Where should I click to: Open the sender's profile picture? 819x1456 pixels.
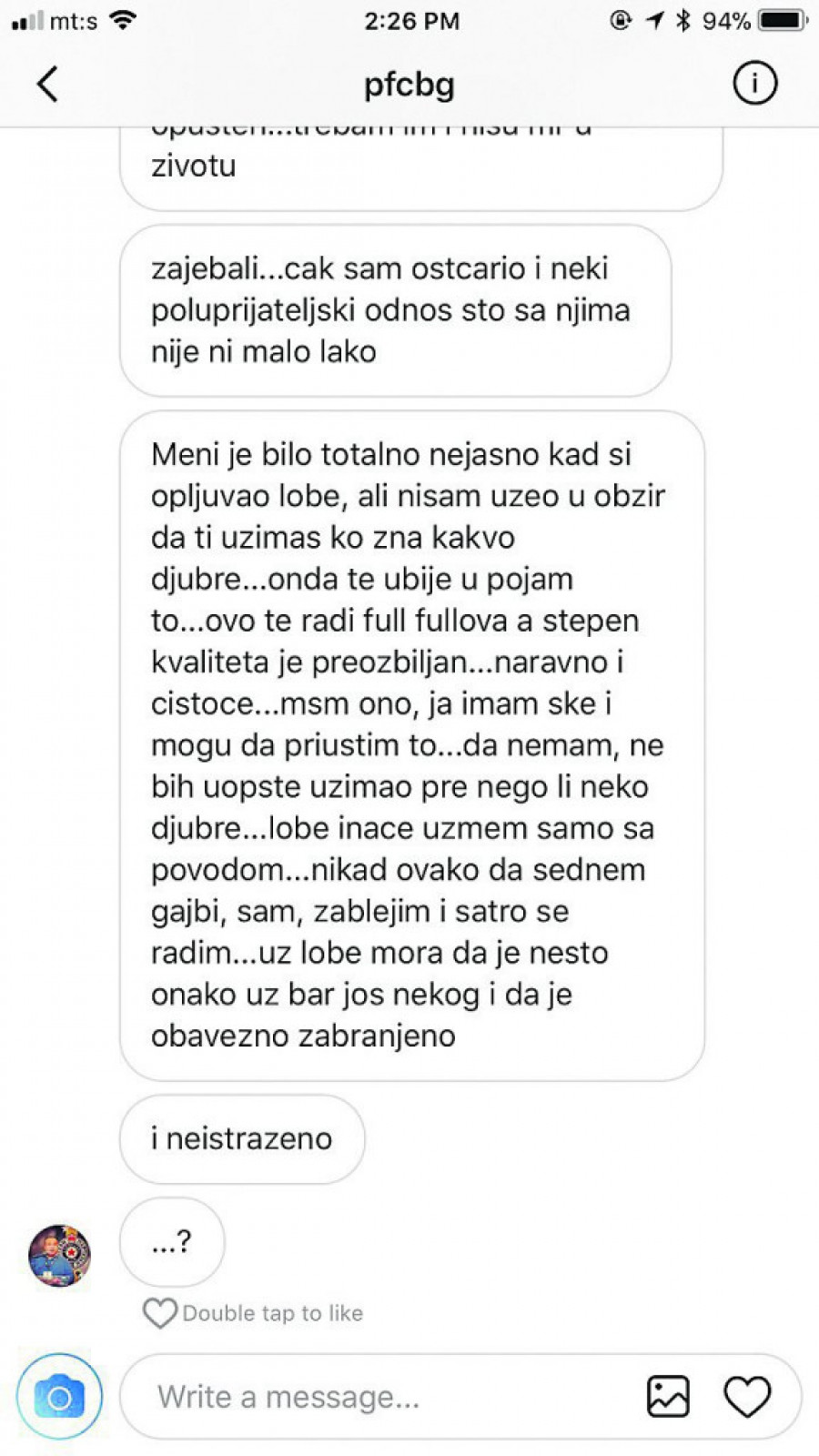[60, 1256]
